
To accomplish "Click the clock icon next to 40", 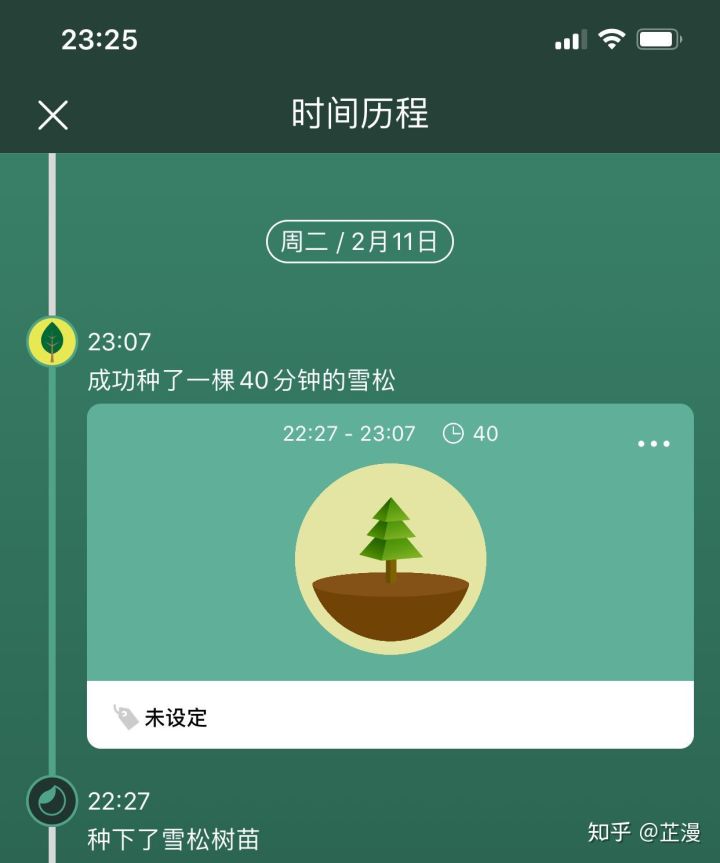I will click(453, 434).
